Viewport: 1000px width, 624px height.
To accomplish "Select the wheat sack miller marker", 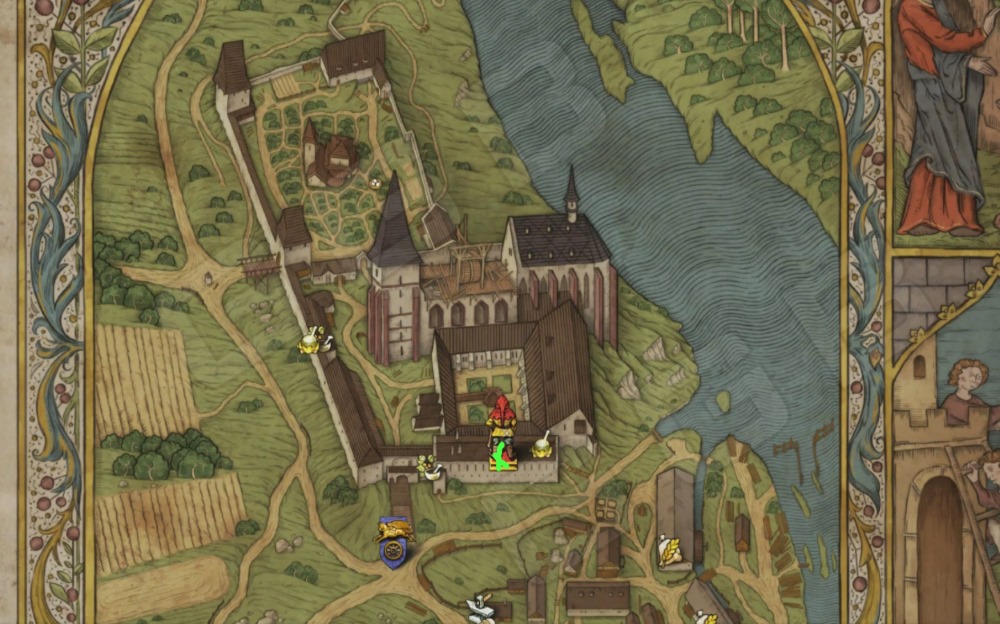I will click(668, 549).
